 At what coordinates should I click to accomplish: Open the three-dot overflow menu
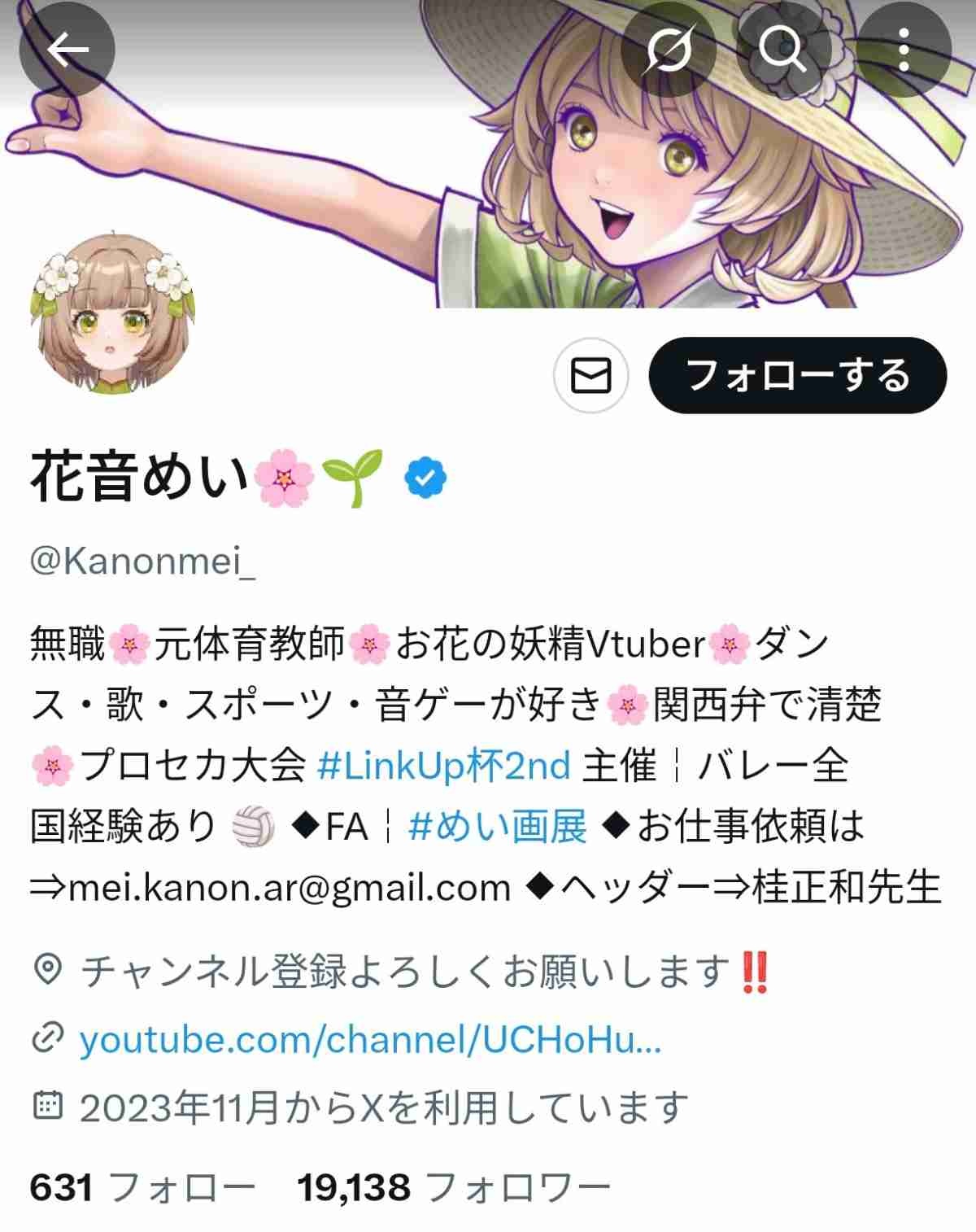pos(904,50)
